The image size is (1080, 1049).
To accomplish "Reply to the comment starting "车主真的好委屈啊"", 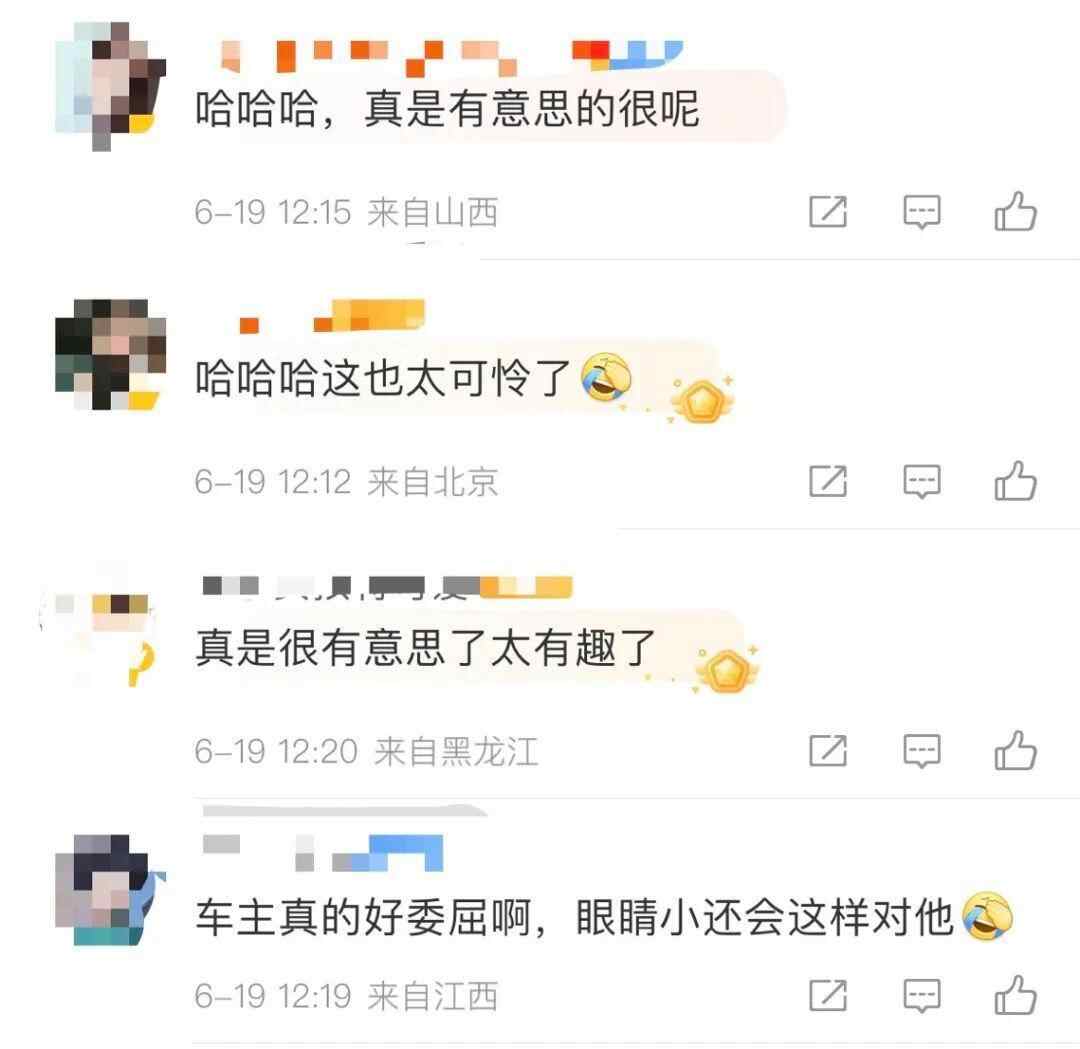I will tap(921, 995).
